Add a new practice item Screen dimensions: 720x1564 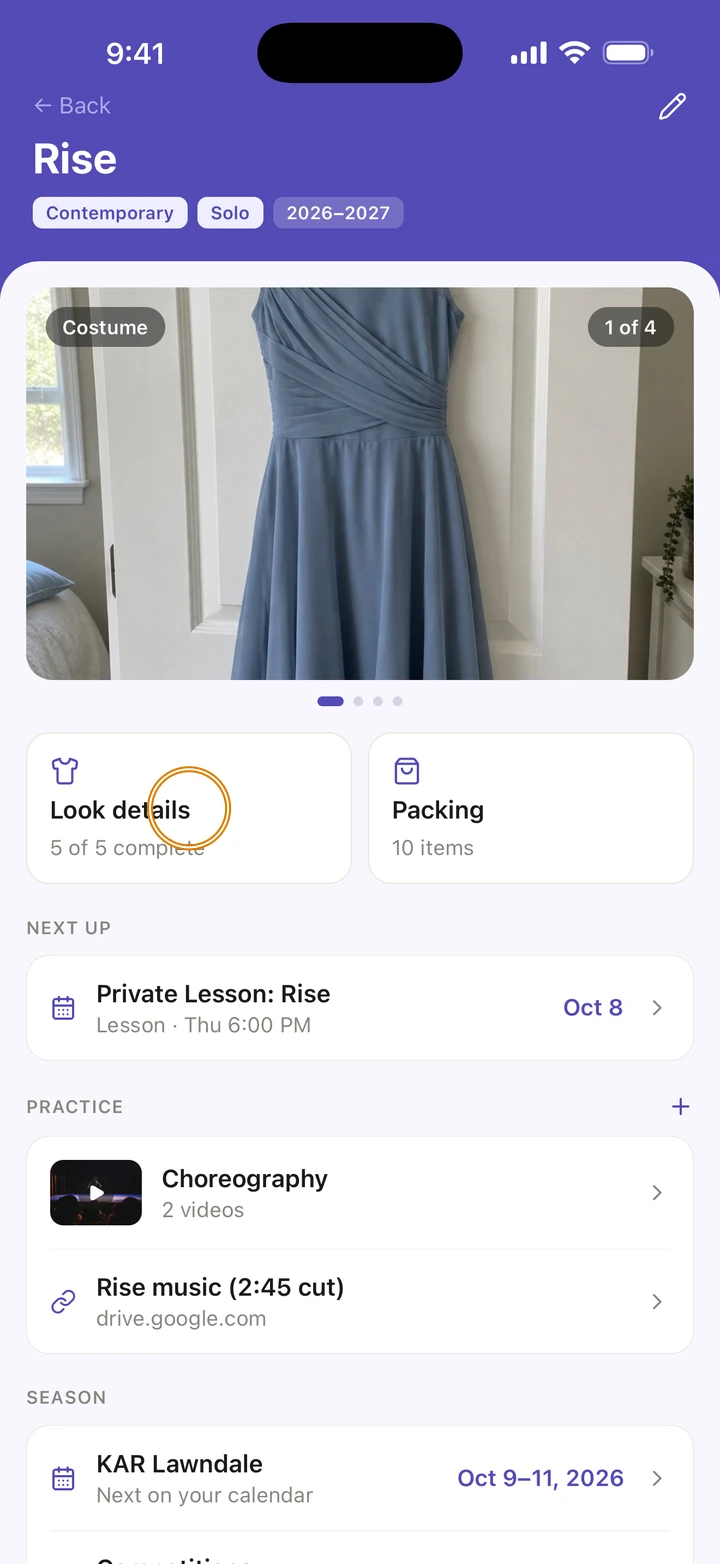(x=680, y=1107)
